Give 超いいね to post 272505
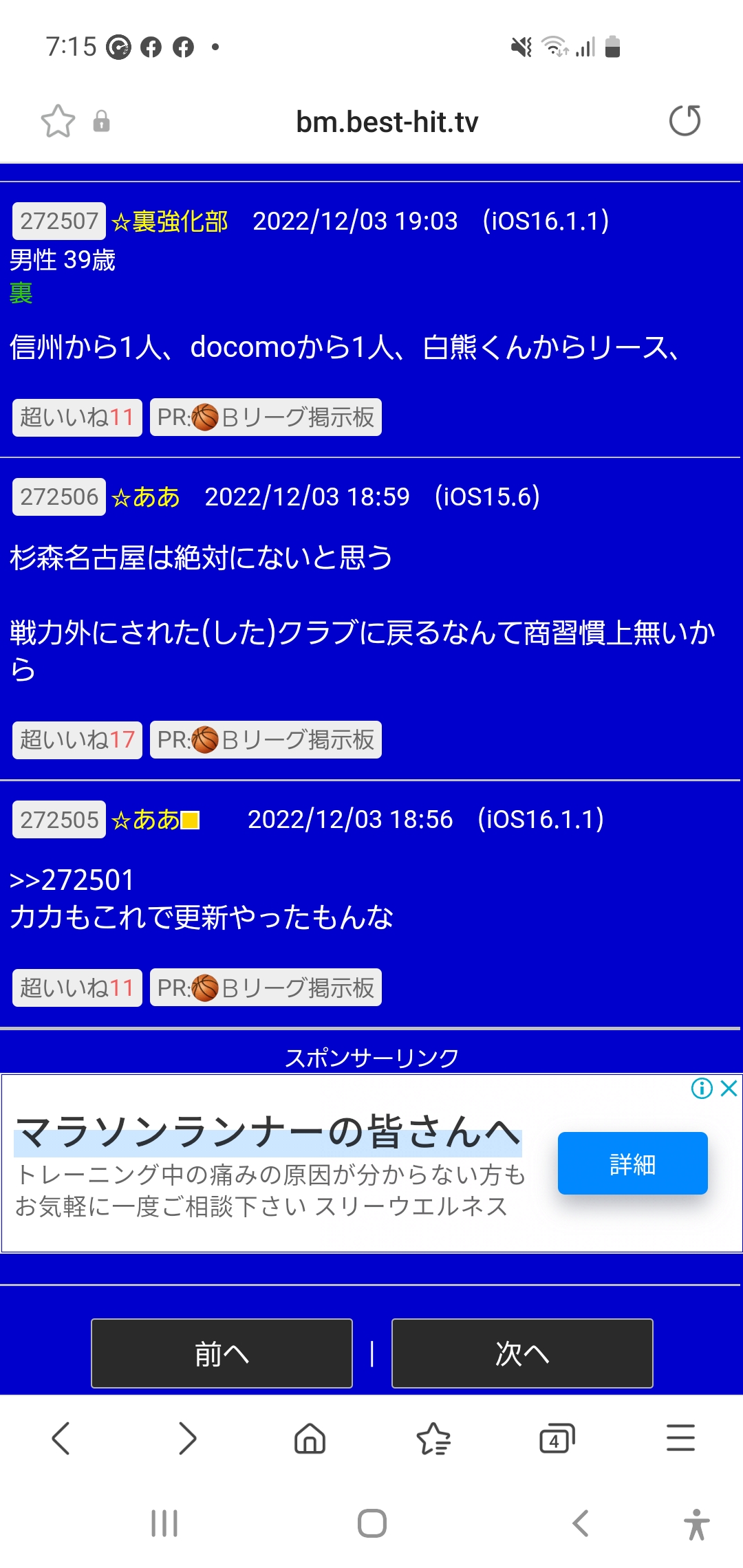This screenshot has width=743, height=1568. [x=77, y=988]
